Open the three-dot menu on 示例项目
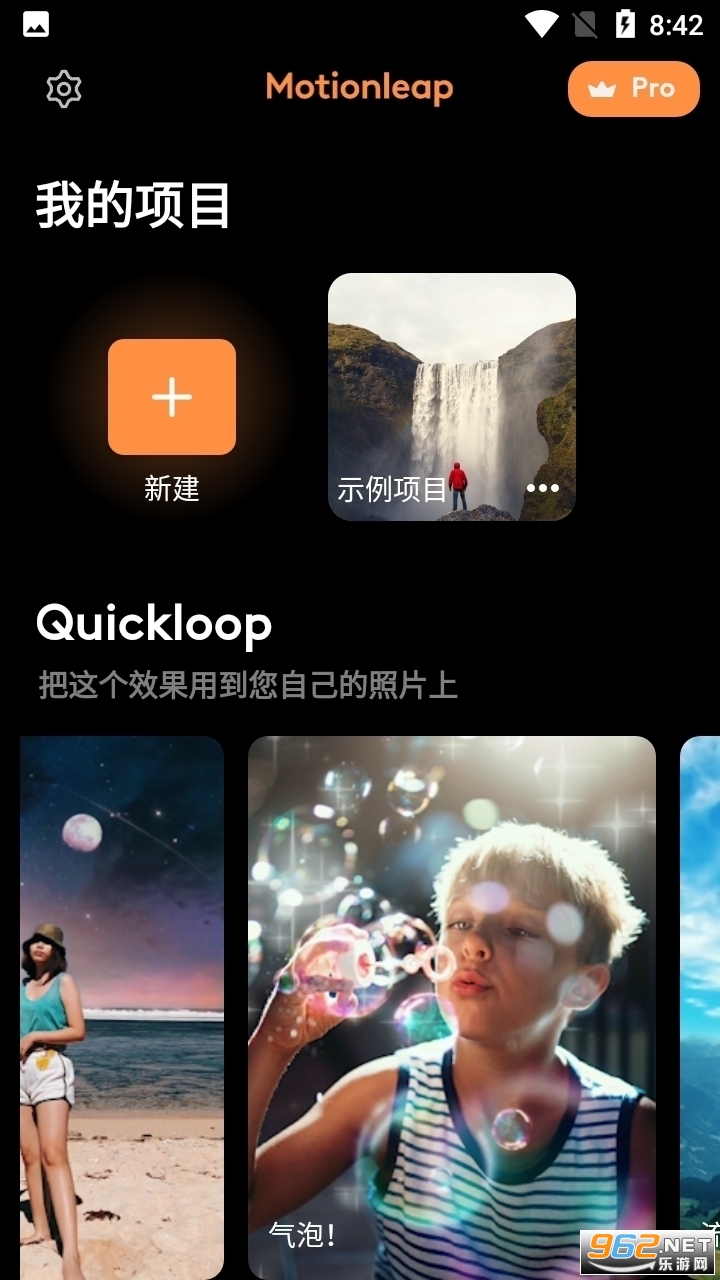This screenshot has height=1280, width=720. [x=542, y=488]
